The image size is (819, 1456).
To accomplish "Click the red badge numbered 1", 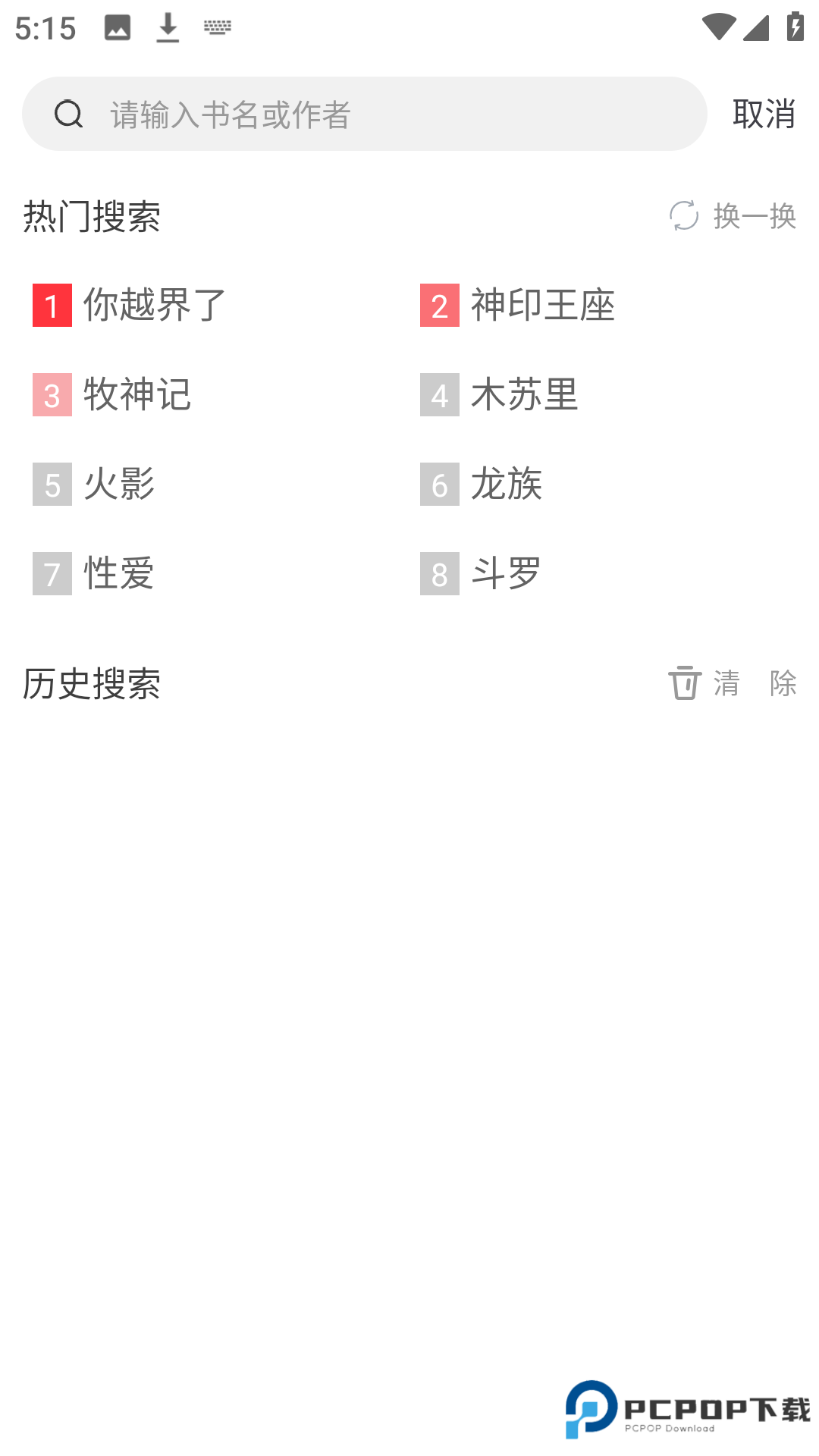I will click(52, 306).
